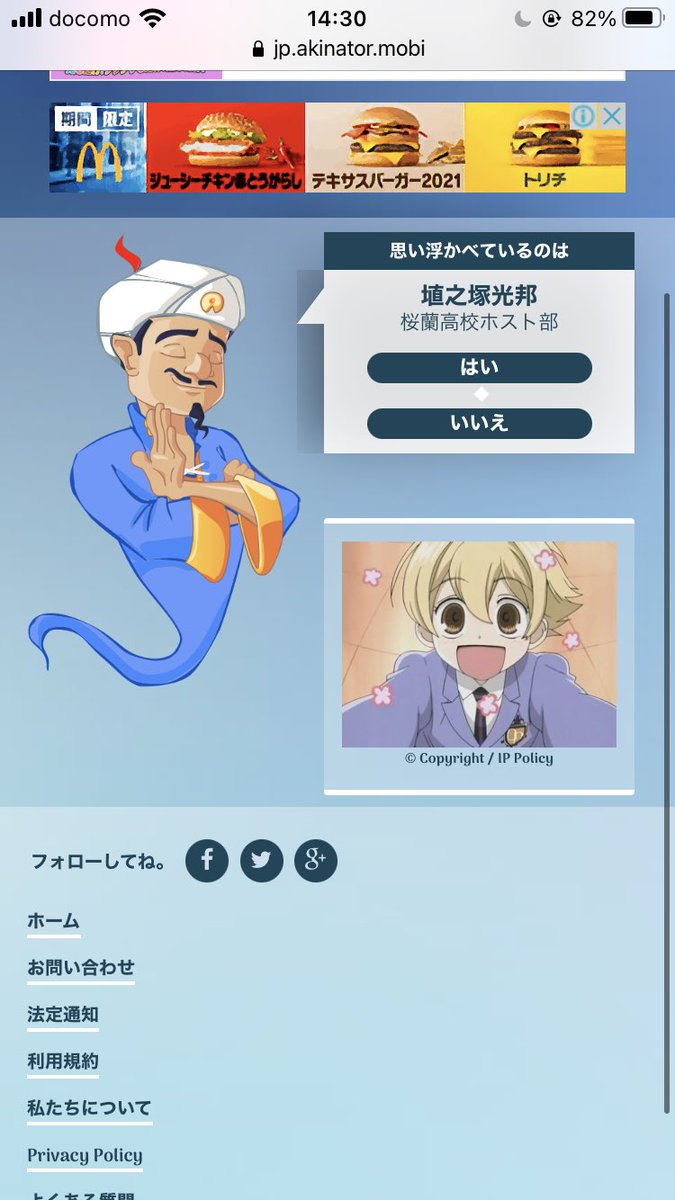Screen dimensions: 675x1200
Task: Confirm the guess with はい
Action: click(x=479, y=367)
